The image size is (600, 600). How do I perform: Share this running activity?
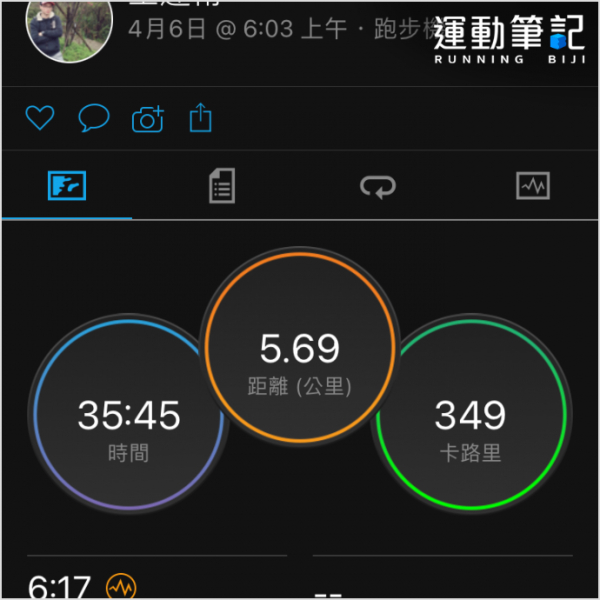coord(201,119)
